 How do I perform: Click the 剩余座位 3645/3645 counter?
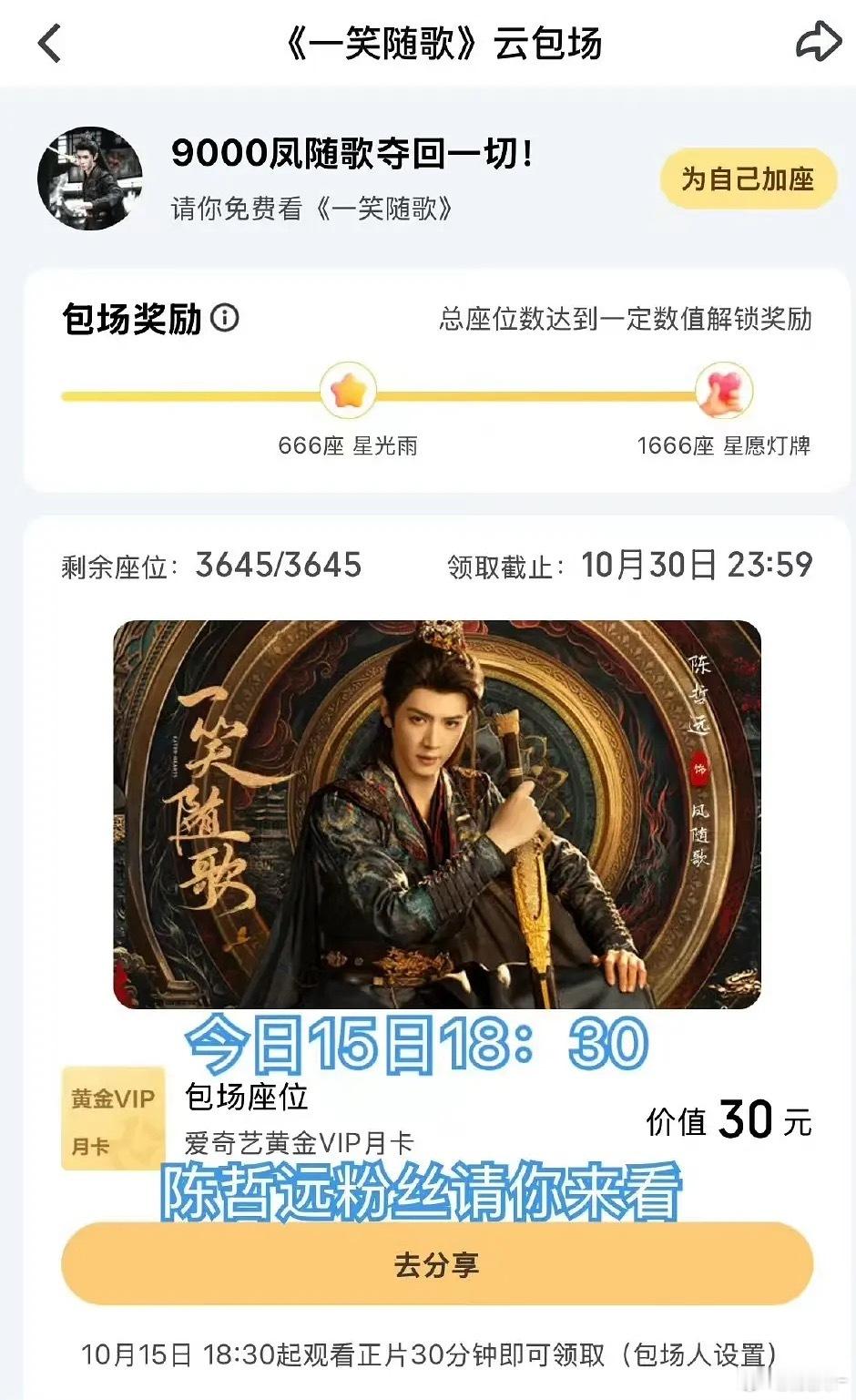pyautogui.click(x=209, y=565)
